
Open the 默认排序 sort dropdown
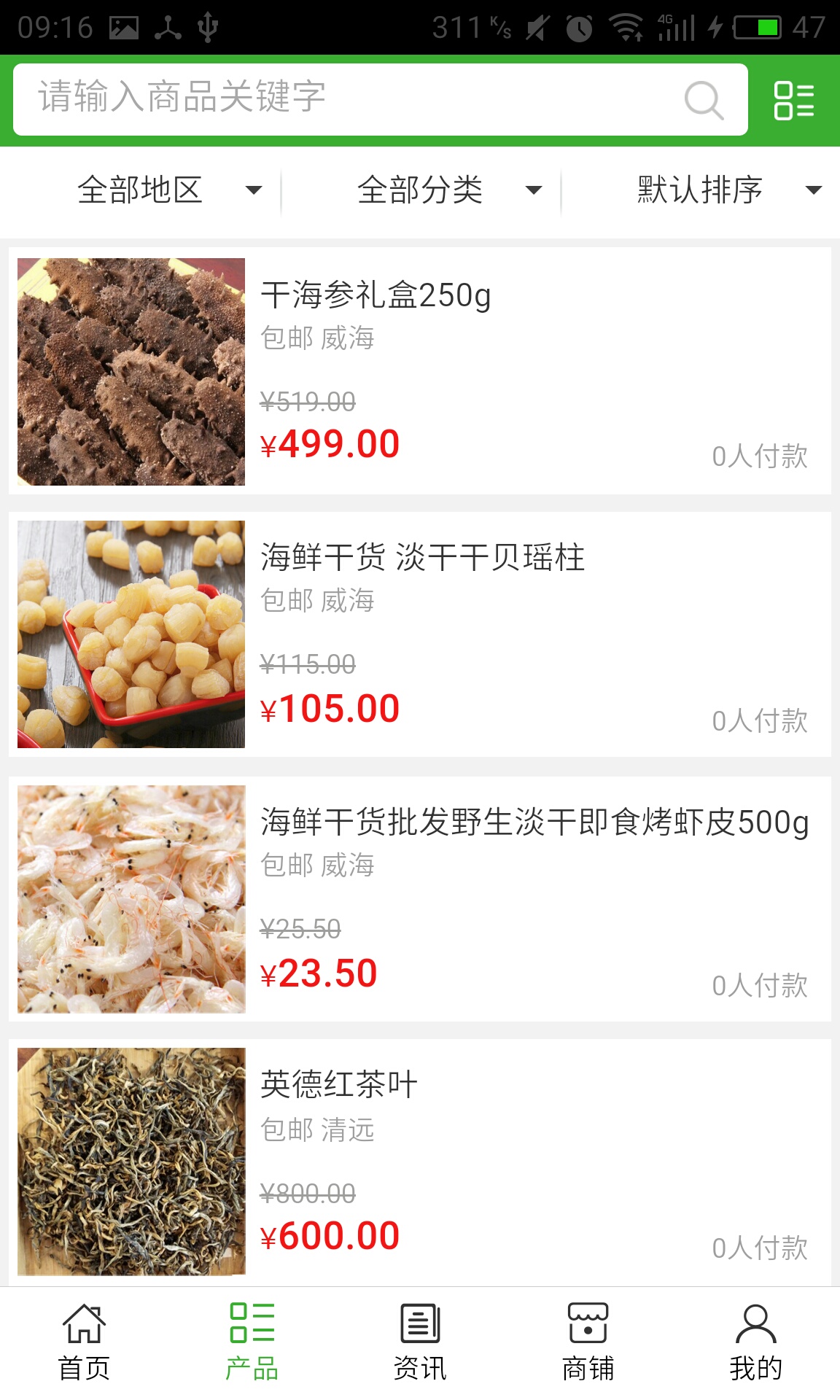[x=729, y=190]
